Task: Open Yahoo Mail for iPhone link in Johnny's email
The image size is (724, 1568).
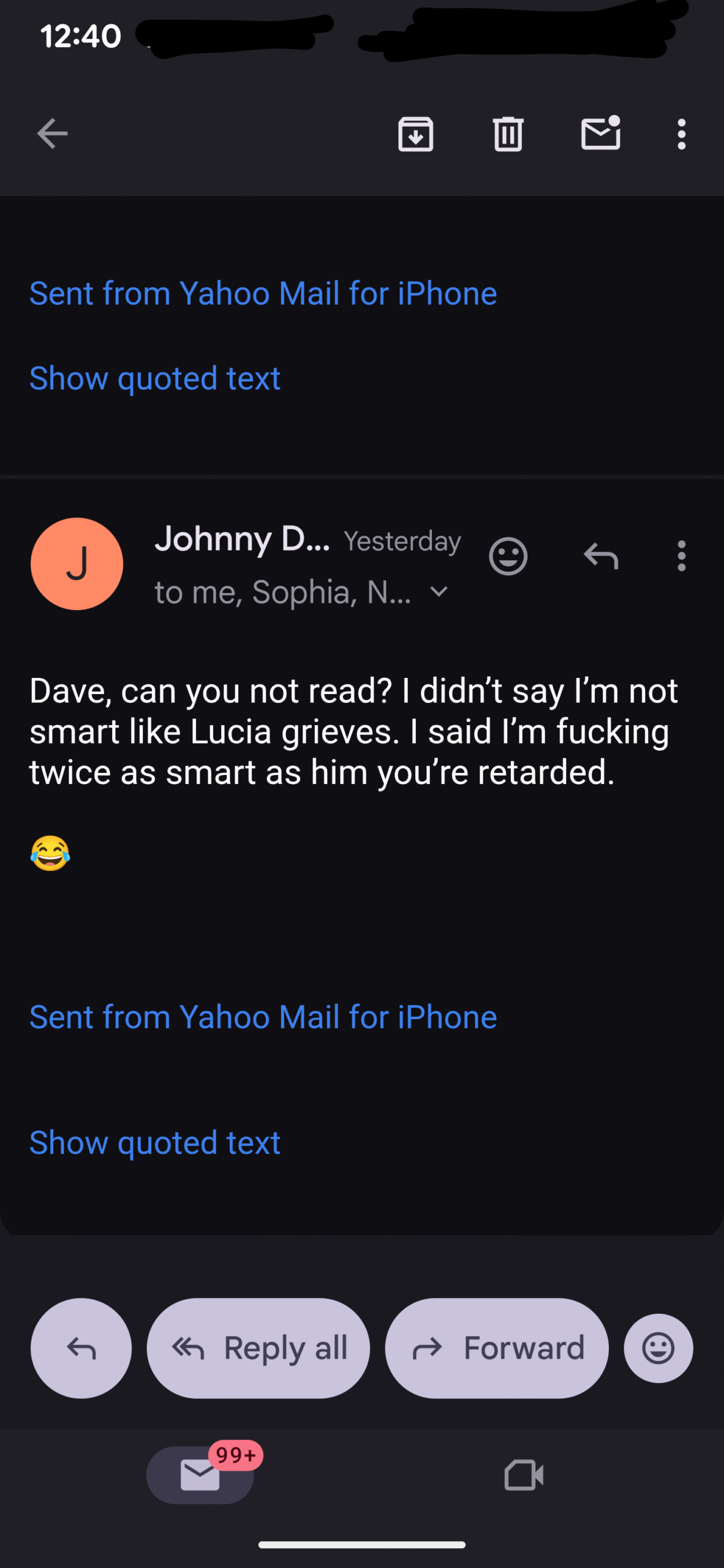Action: [263, 1017]
